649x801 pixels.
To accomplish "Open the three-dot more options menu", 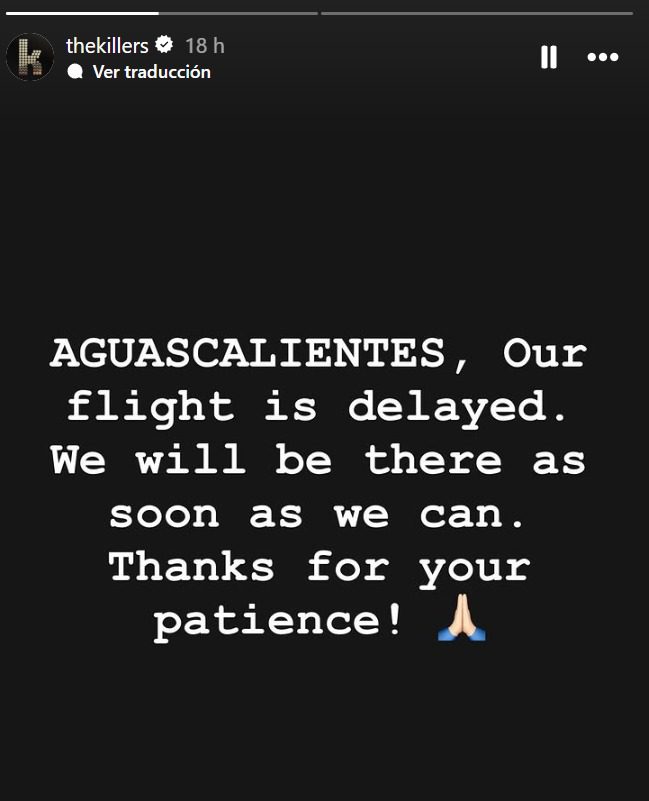I will pos(602,57).
